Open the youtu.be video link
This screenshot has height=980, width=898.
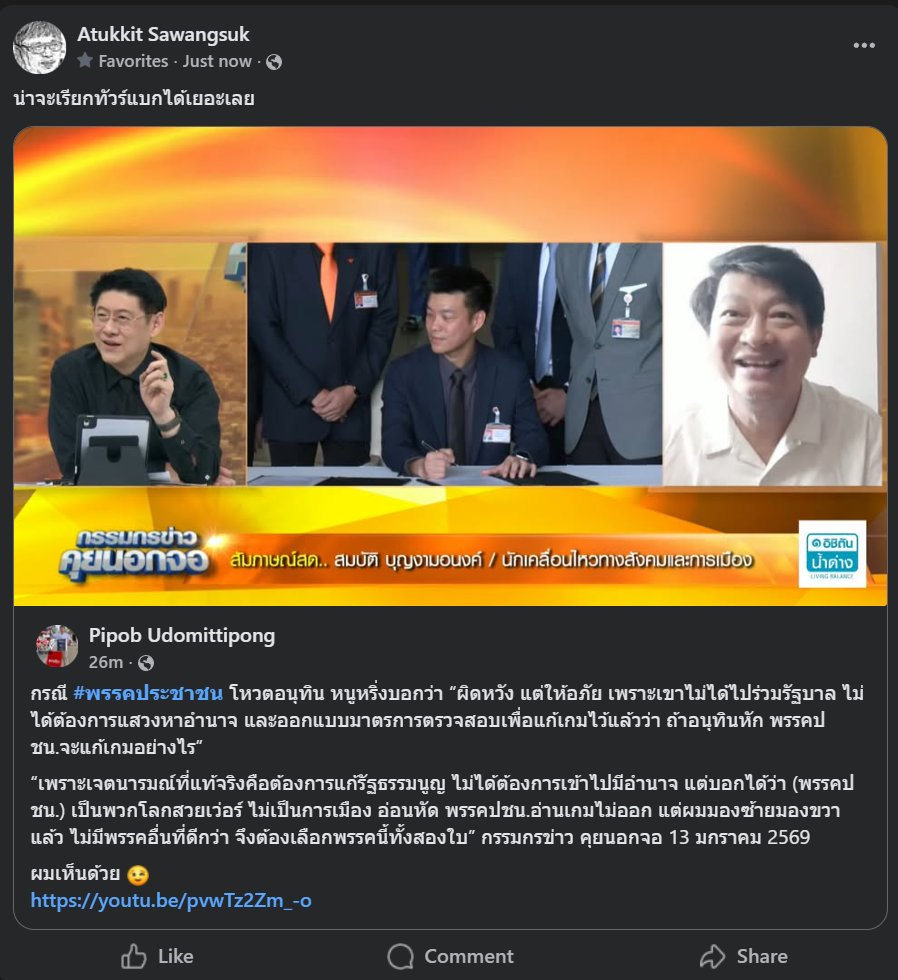(x=171, y=900)
